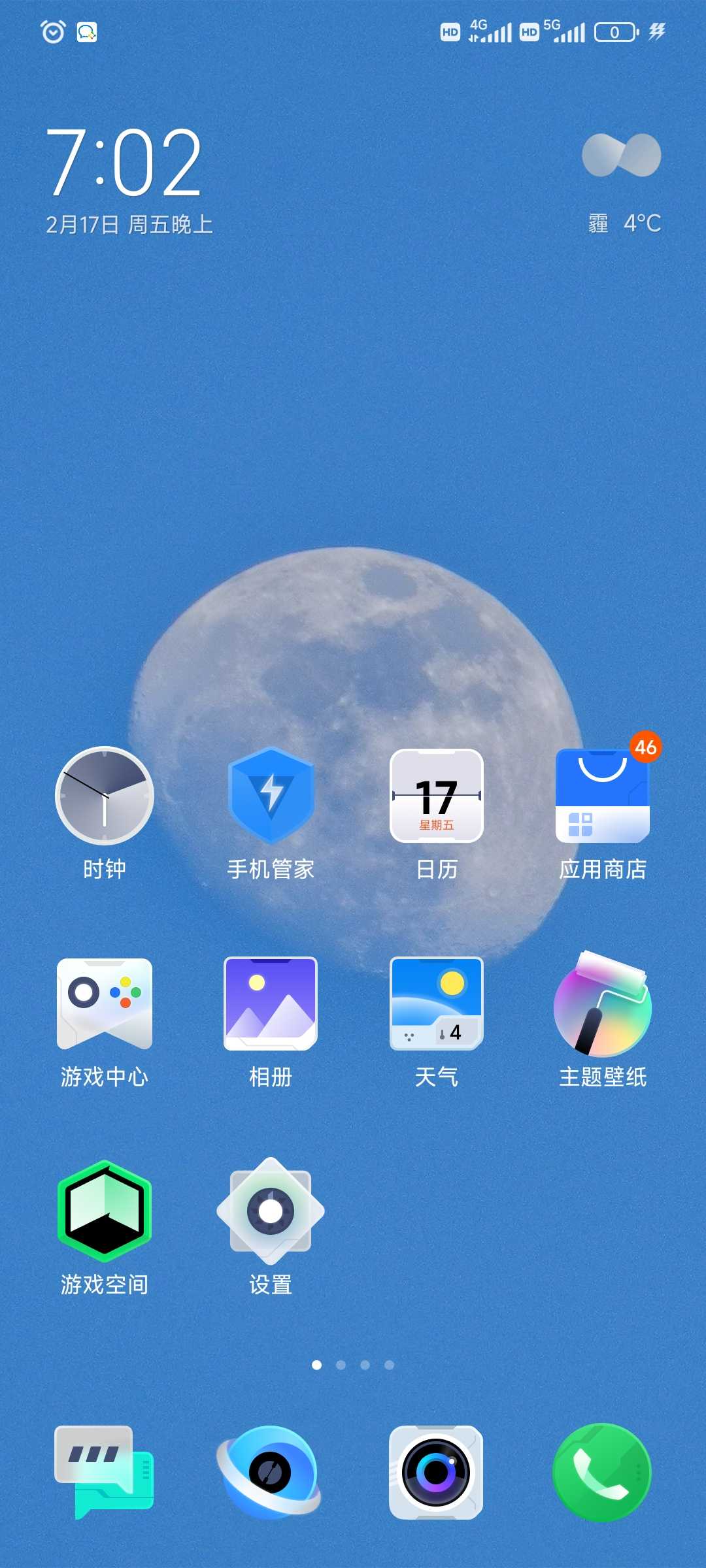Open 设置 settings
This screenshot has height=1568, width=706.
[271, 1211]
